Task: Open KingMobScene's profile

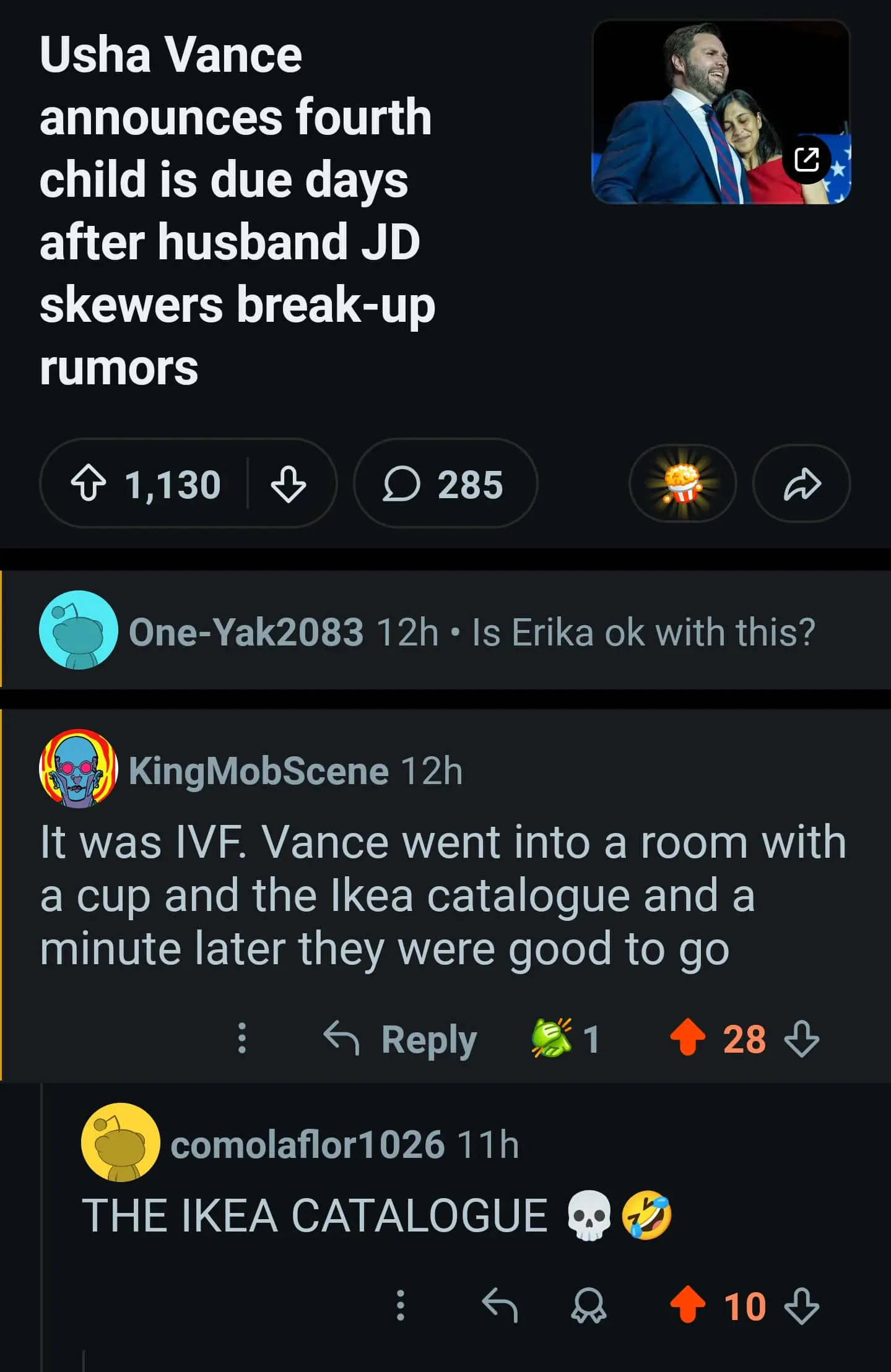Action: [x=258, y=771]
